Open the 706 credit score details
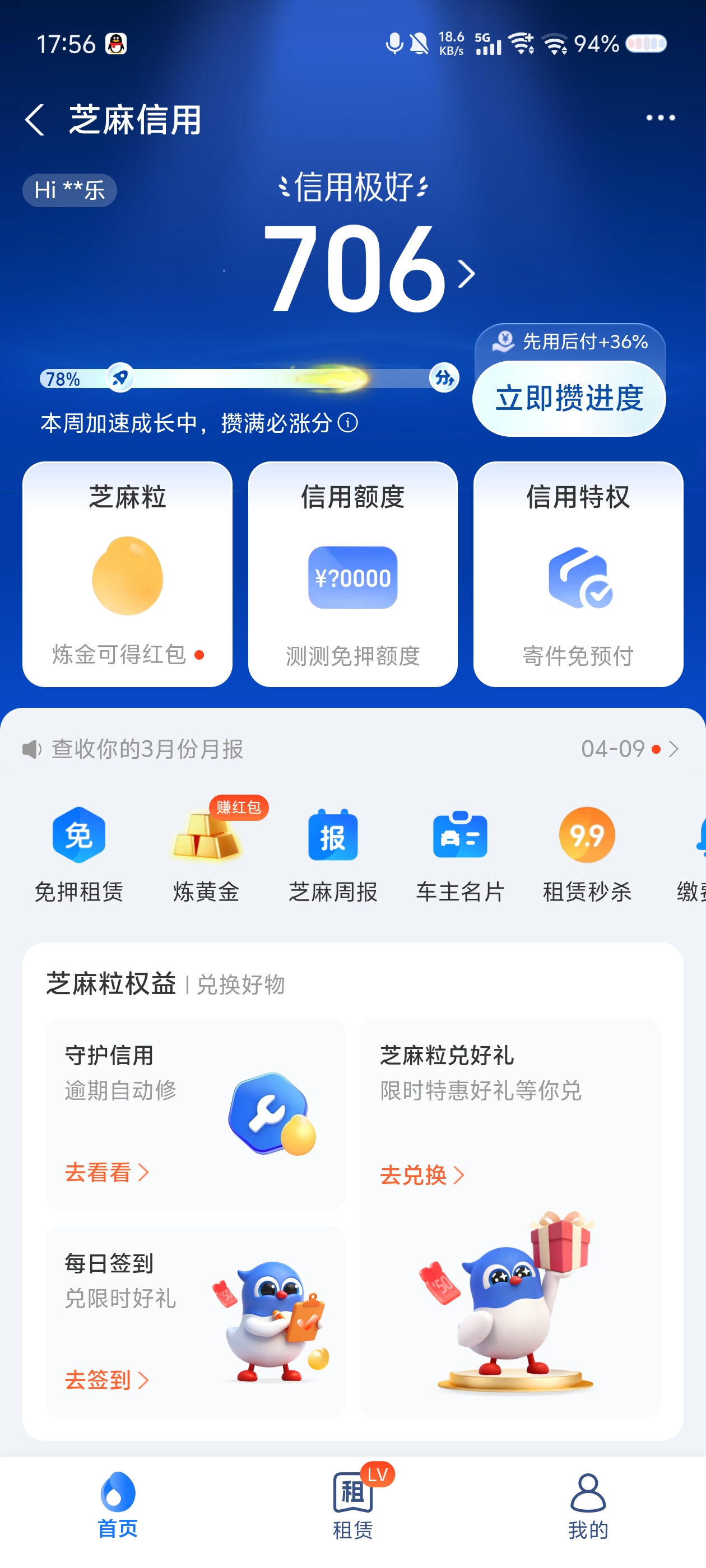706x1568 pixels. pyautogui.click(x=365, y=269)
